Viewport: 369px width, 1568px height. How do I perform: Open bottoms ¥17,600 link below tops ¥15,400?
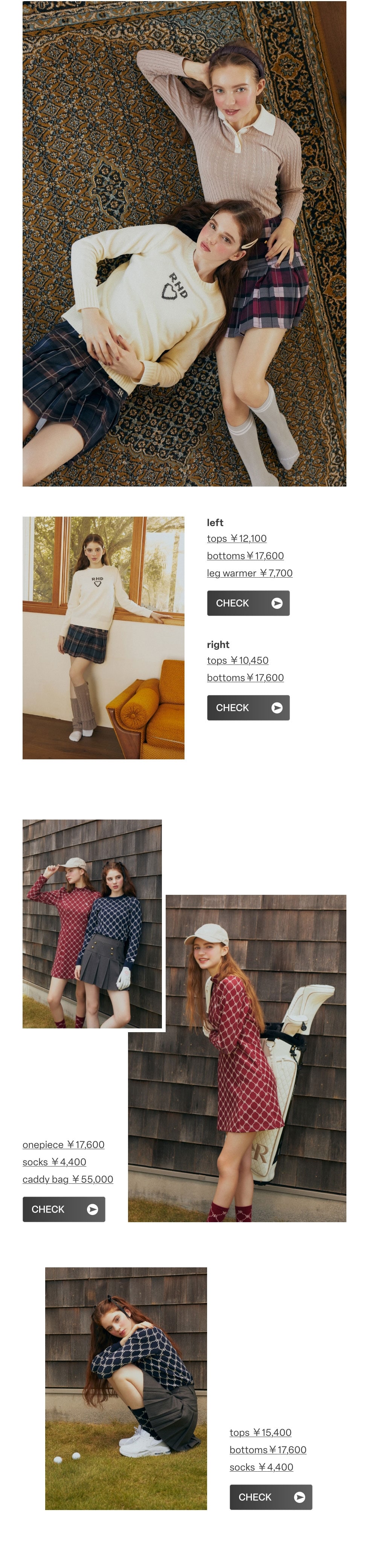coord(267,1449)
